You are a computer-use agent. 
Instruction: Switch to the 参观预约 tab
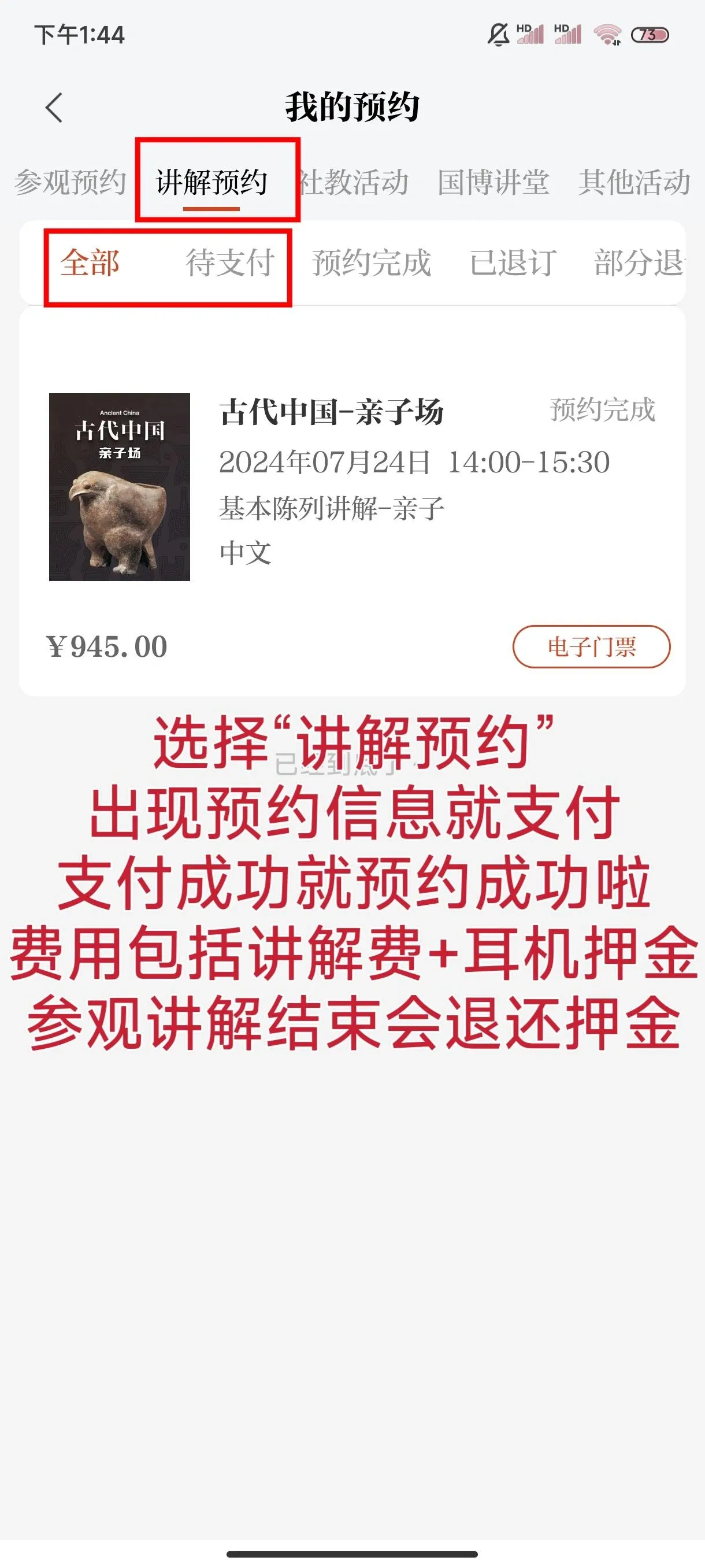[x=70, y=182]
